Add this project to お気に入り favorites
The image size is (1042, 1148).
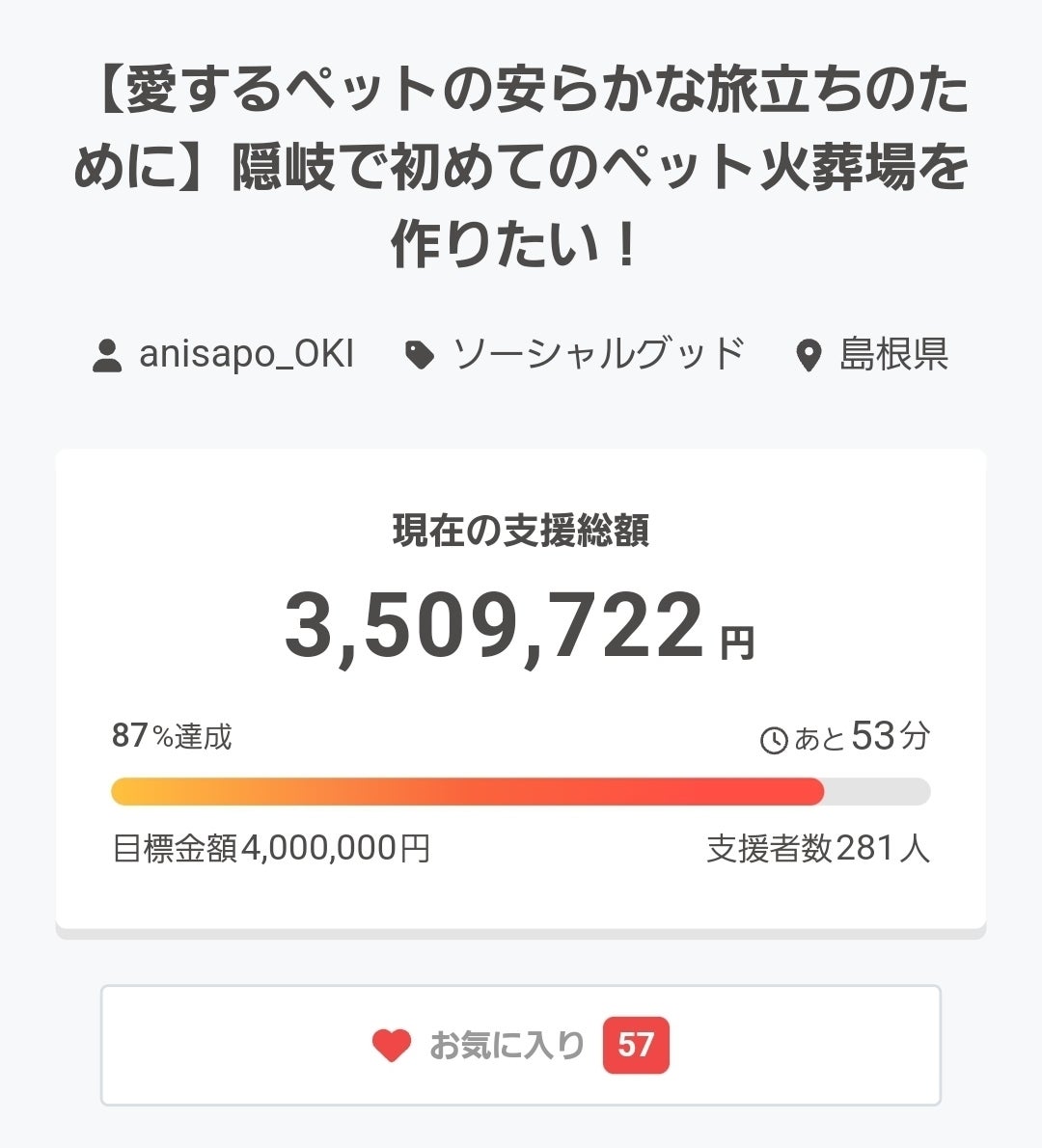pyautogui.click(x=520, y=1045)
